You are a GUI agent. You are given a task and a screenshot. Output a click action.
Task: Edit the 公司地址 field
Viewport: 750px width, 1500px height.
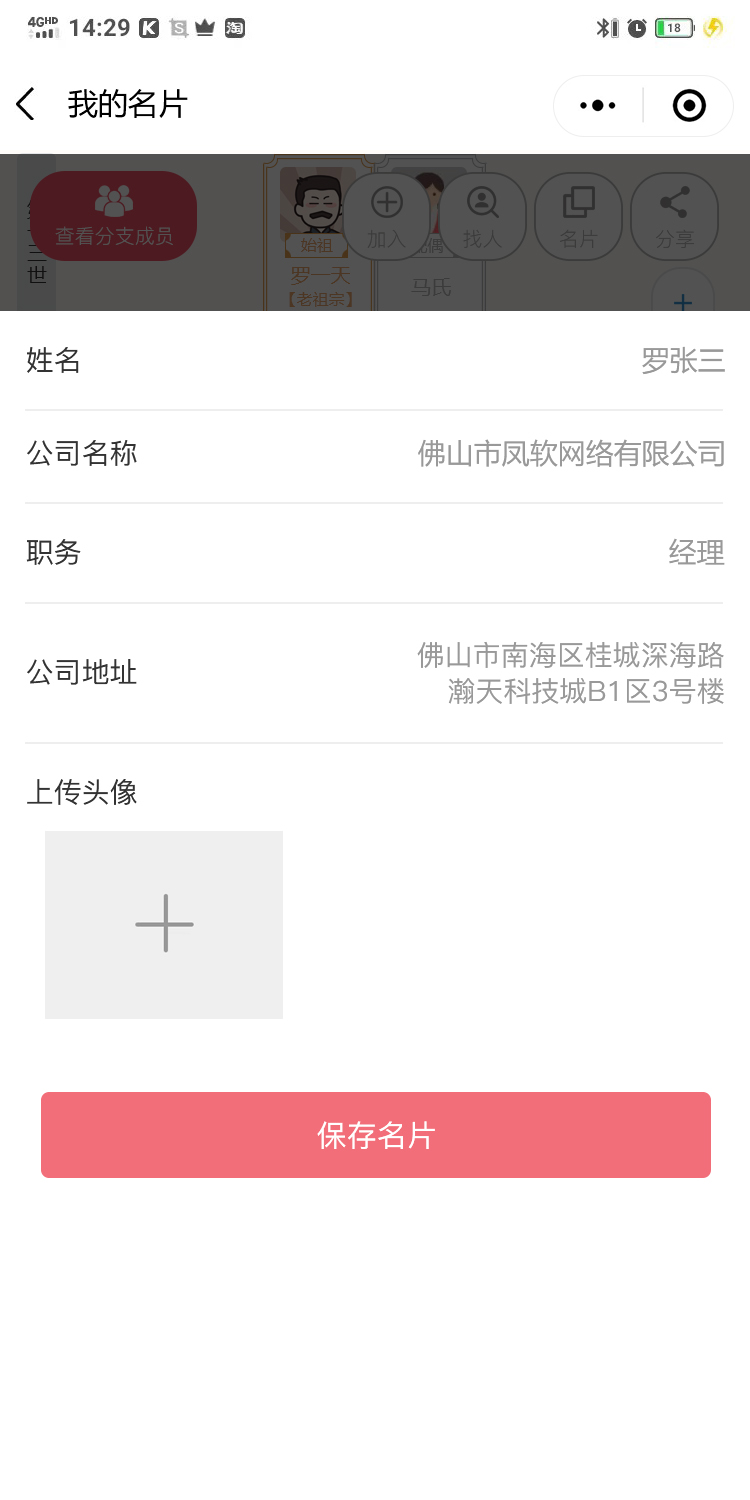pos(570,673)
